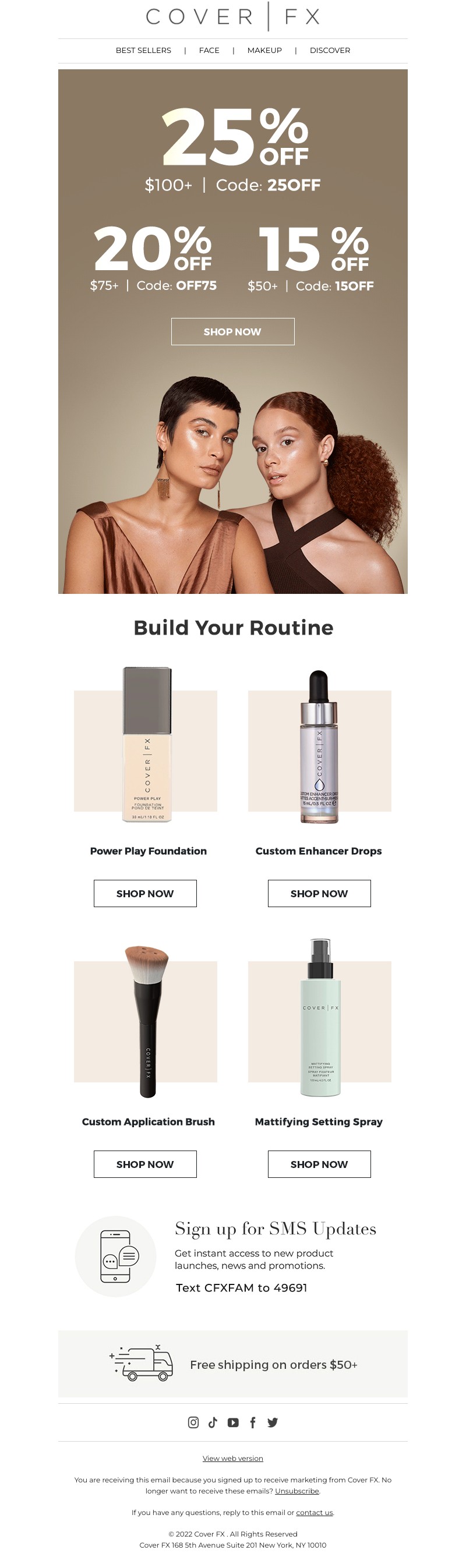Shop the Mattifying Setting Spray
Image resolution: width=466 pixels, height=1568 pixels.
point(319,1164)
